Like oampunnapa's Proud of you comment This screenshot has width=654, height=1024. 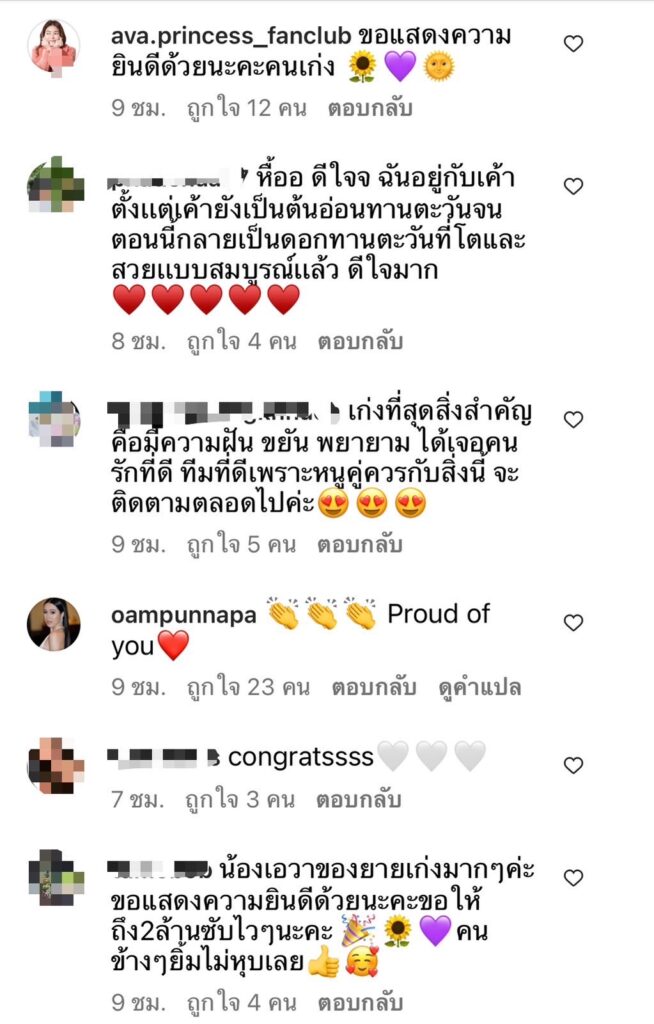573,623
